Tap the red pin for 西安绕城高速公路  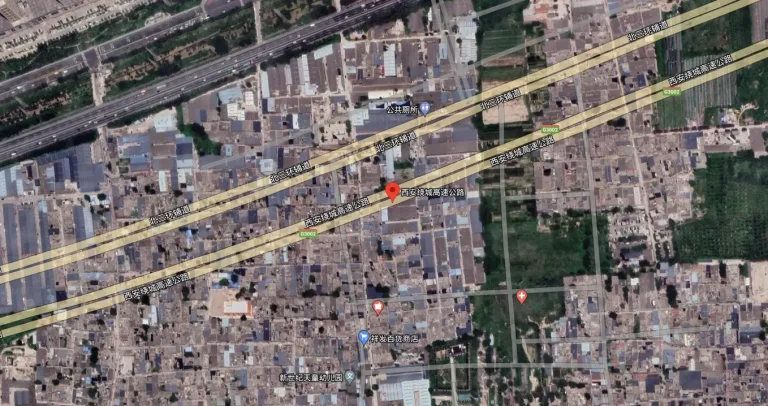(392, 192)
